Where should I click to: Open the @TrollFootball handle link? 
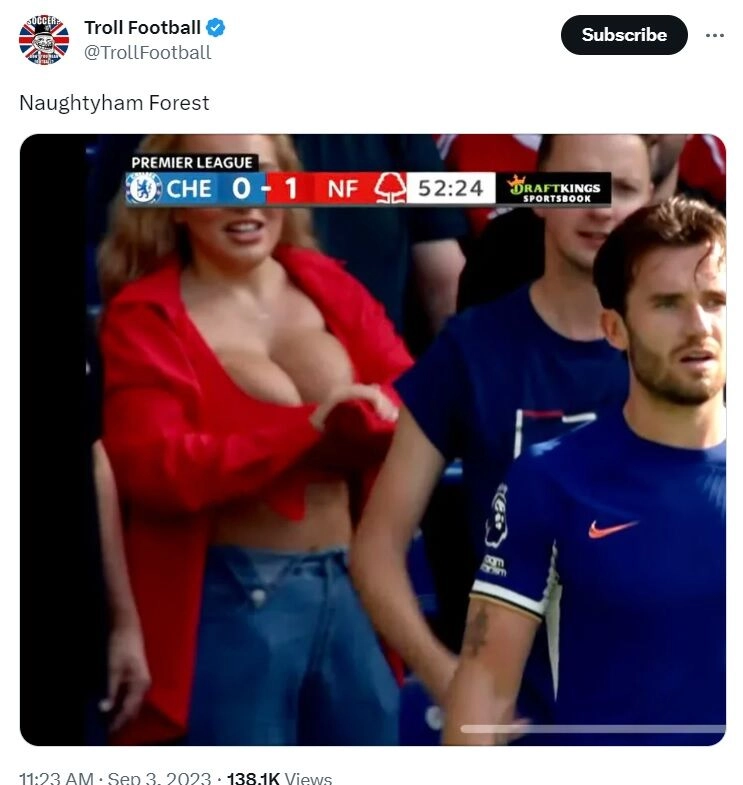coord(148,53)
